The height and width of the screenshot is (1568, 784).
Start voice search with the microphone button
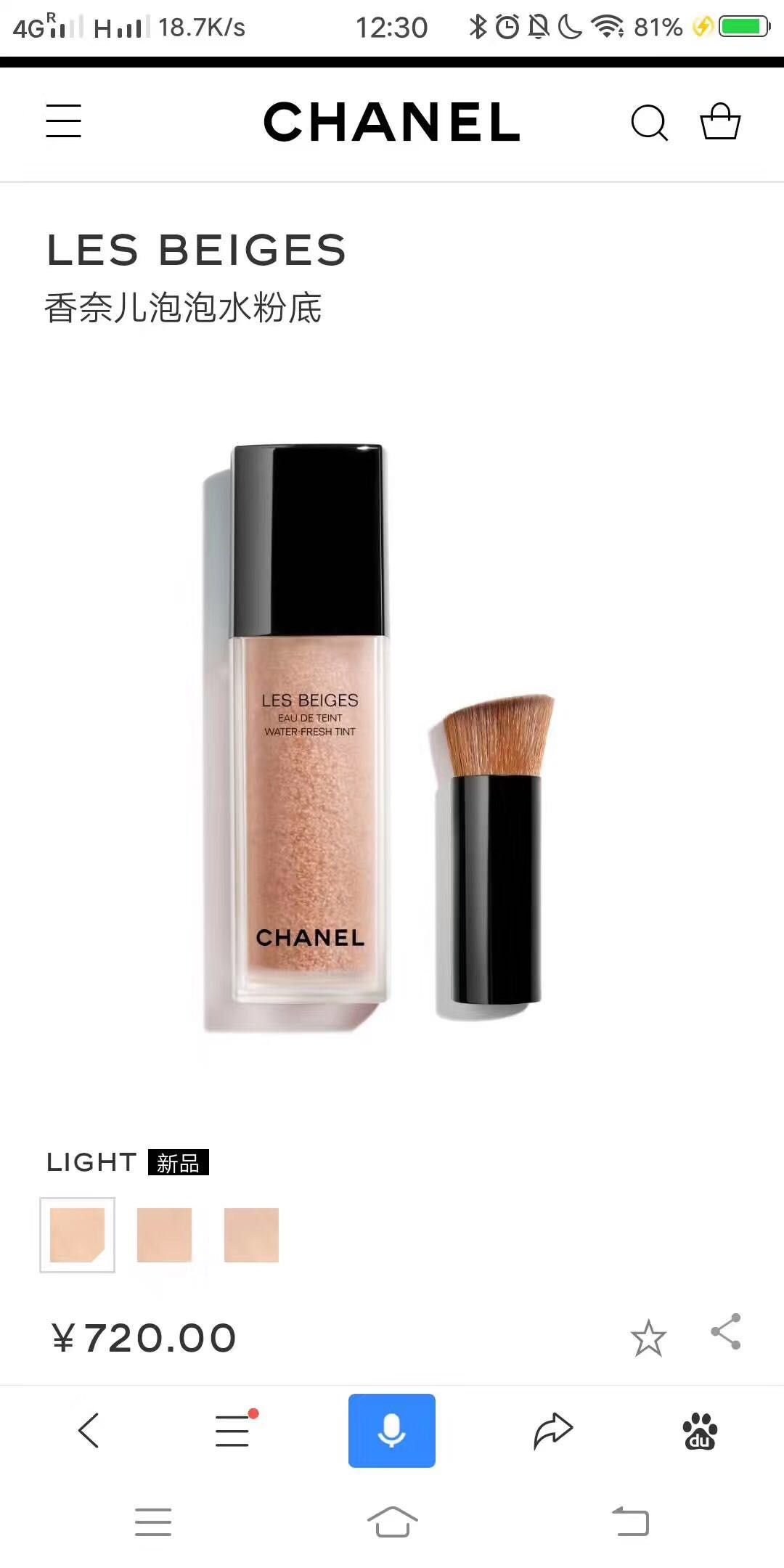392,1431
